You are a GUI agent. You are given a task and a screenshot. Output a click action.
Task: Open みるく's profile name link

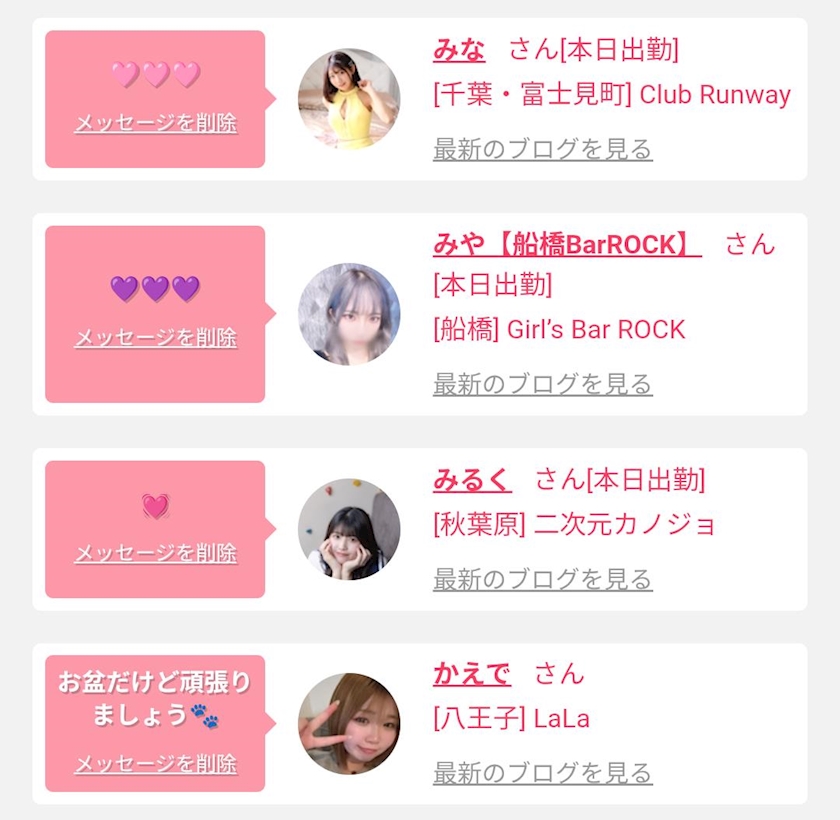[x=472, y=480]
